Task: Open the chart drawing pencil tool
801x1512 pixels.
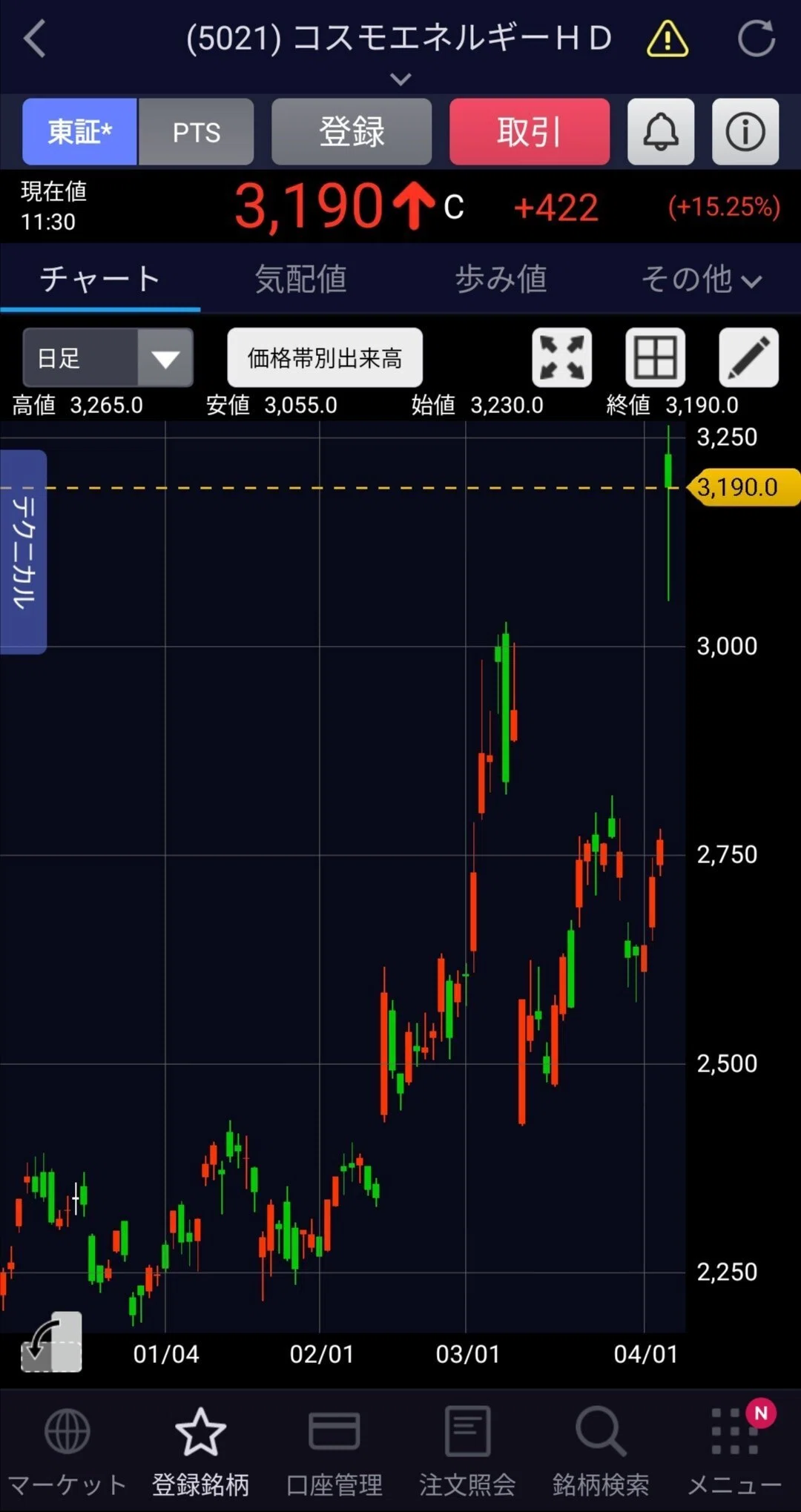Action: 749,358
